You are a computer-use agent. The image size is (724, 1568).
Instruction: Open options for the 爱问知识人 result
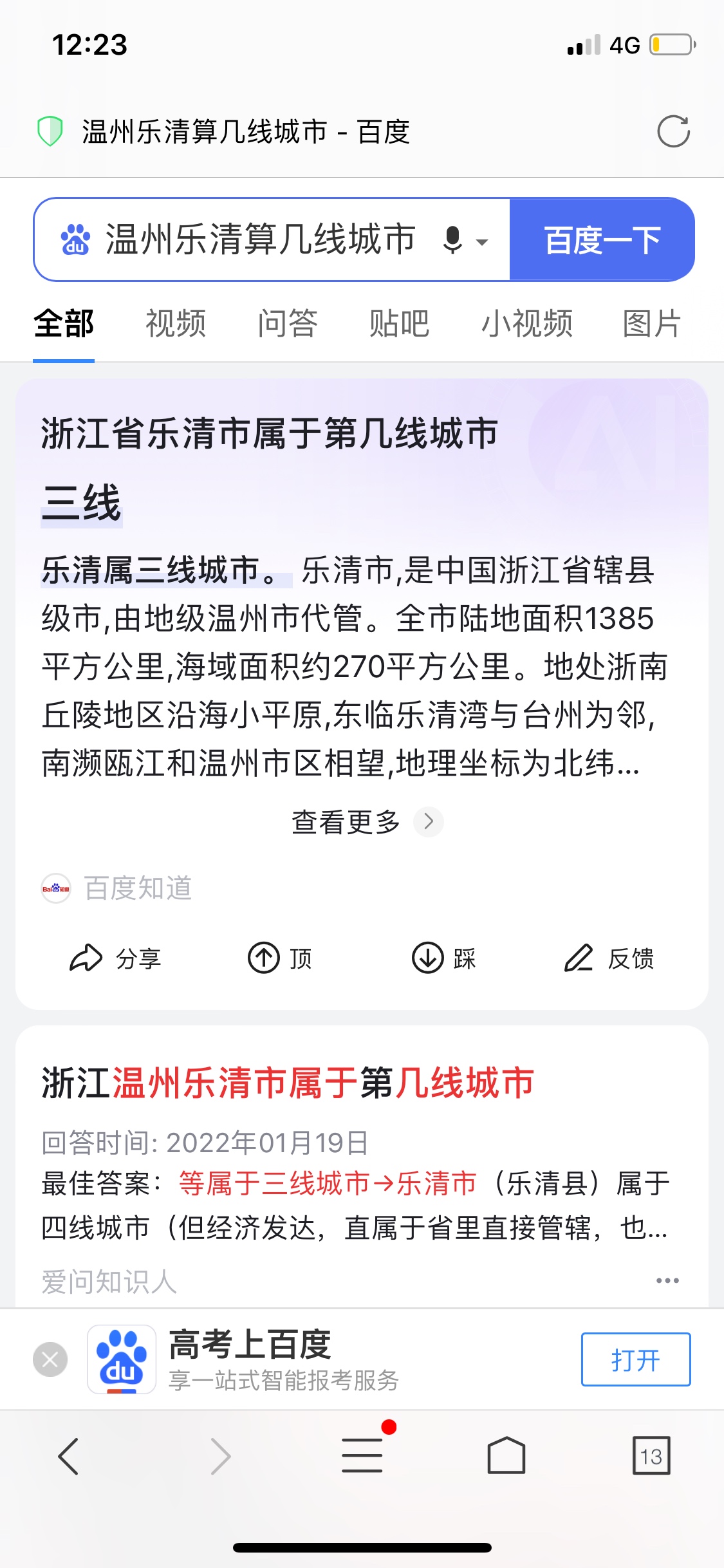[x=667, y=1280]
